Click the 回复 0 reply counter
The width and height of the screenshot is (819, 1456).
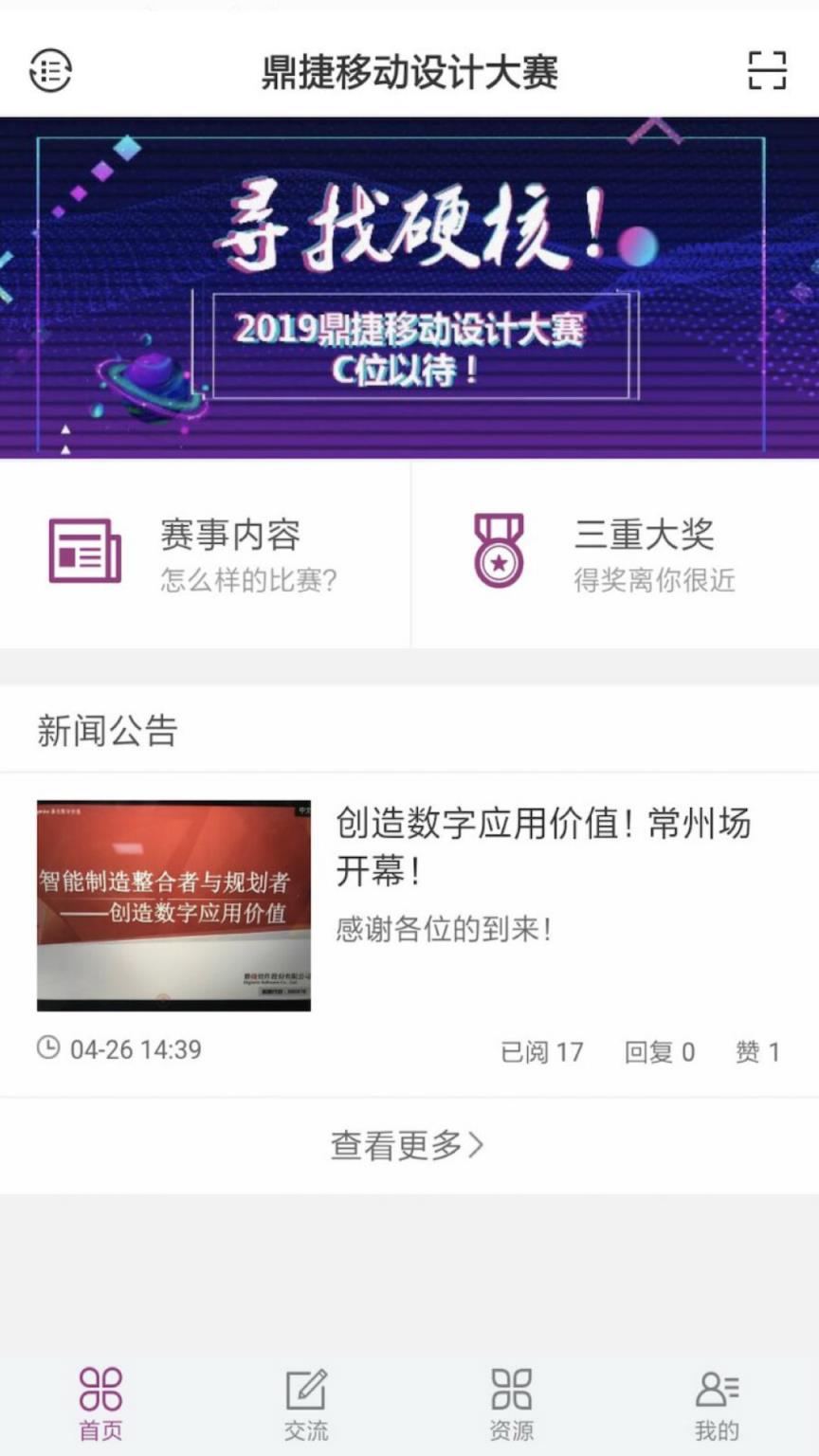click(x=660, y=1051)
